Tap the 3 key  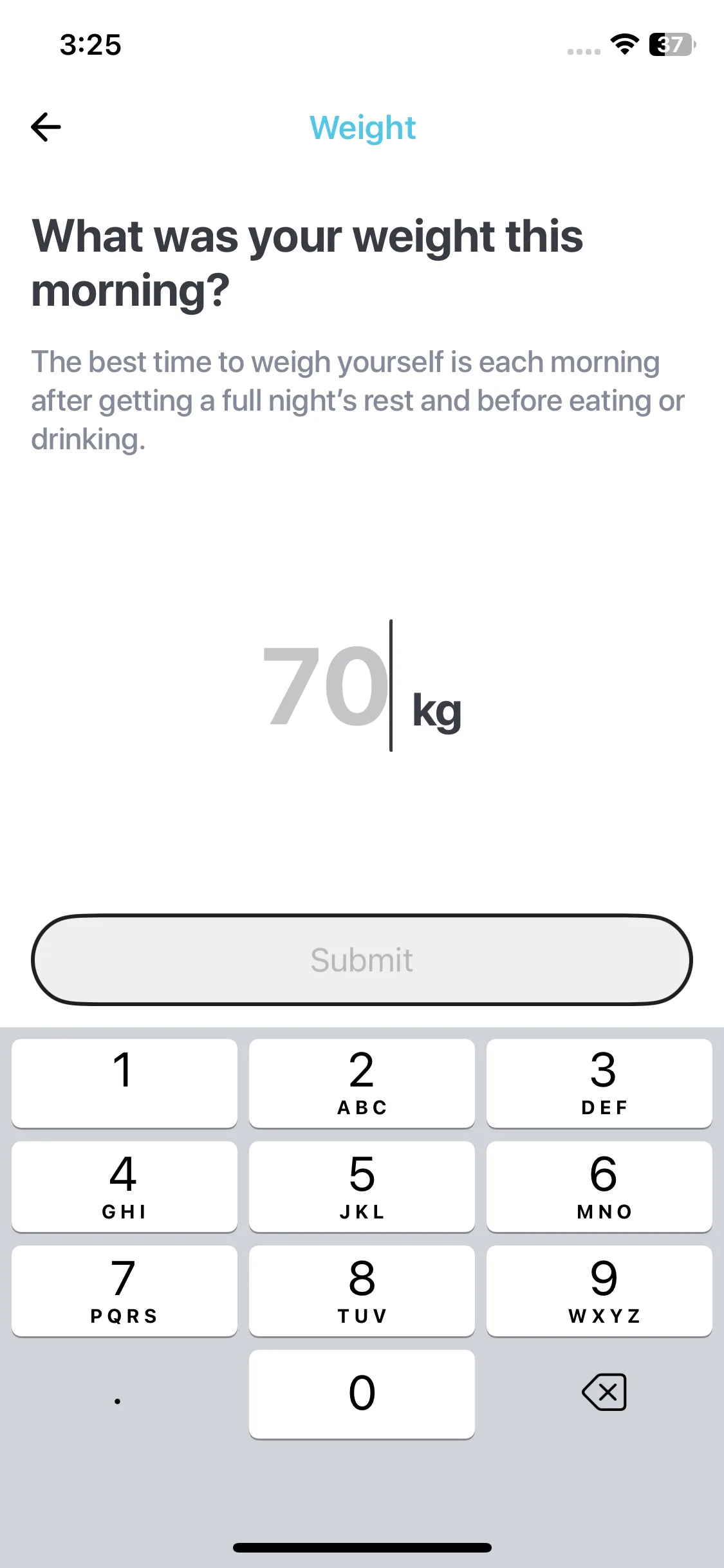[x=599, y=1083]
